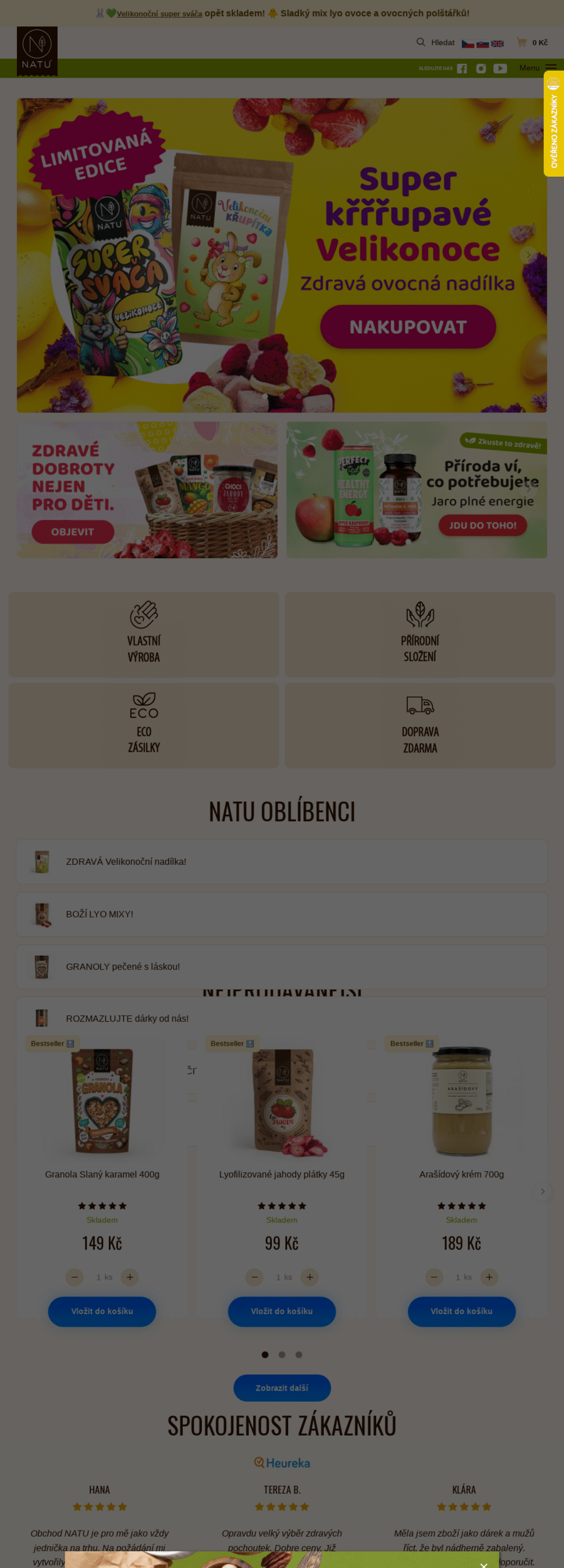This screenshot has height=1568, width=564.
Task: Add Lyofilizované jahody plátky to cart
Action: tap(282, 1311)
